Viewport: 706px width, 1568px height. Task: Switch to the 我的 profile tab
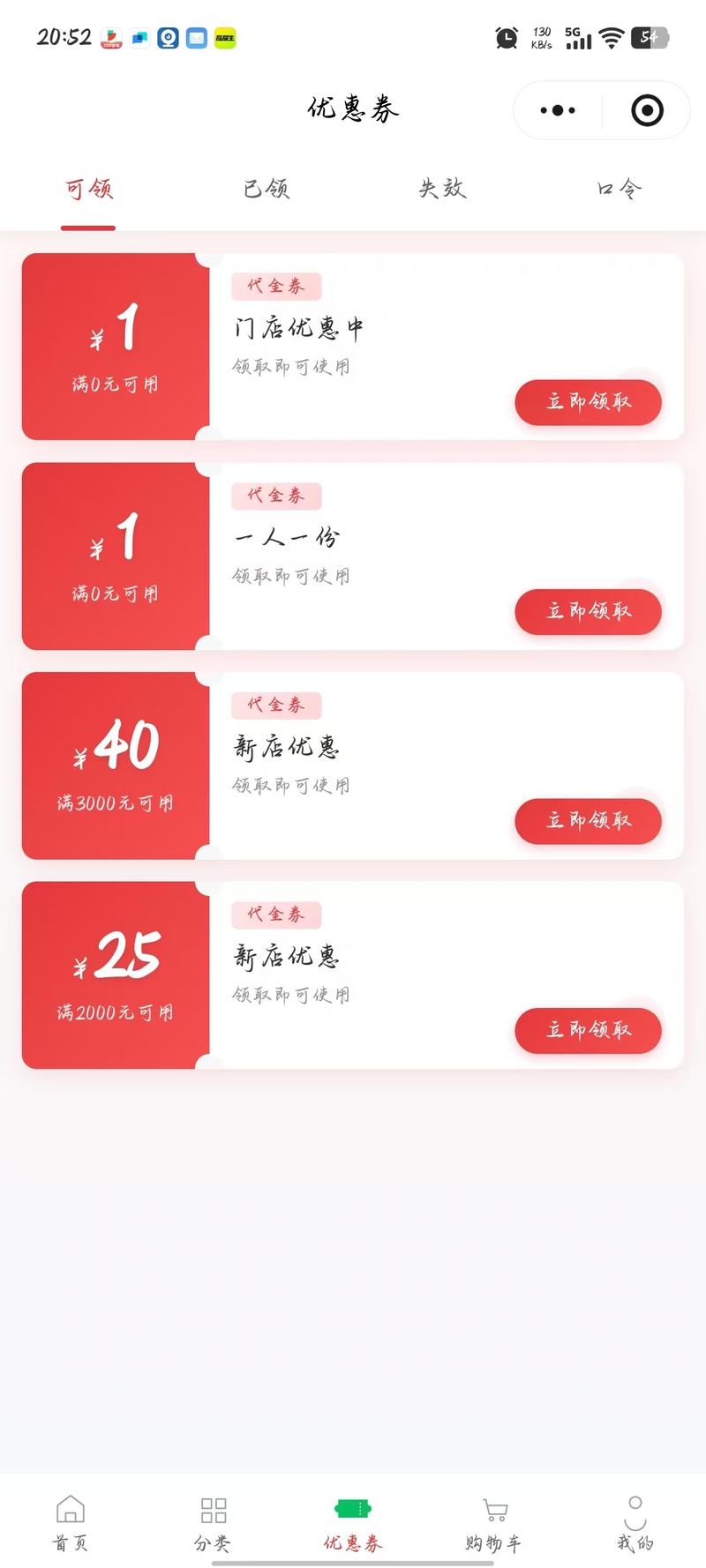click(635, 1522)
